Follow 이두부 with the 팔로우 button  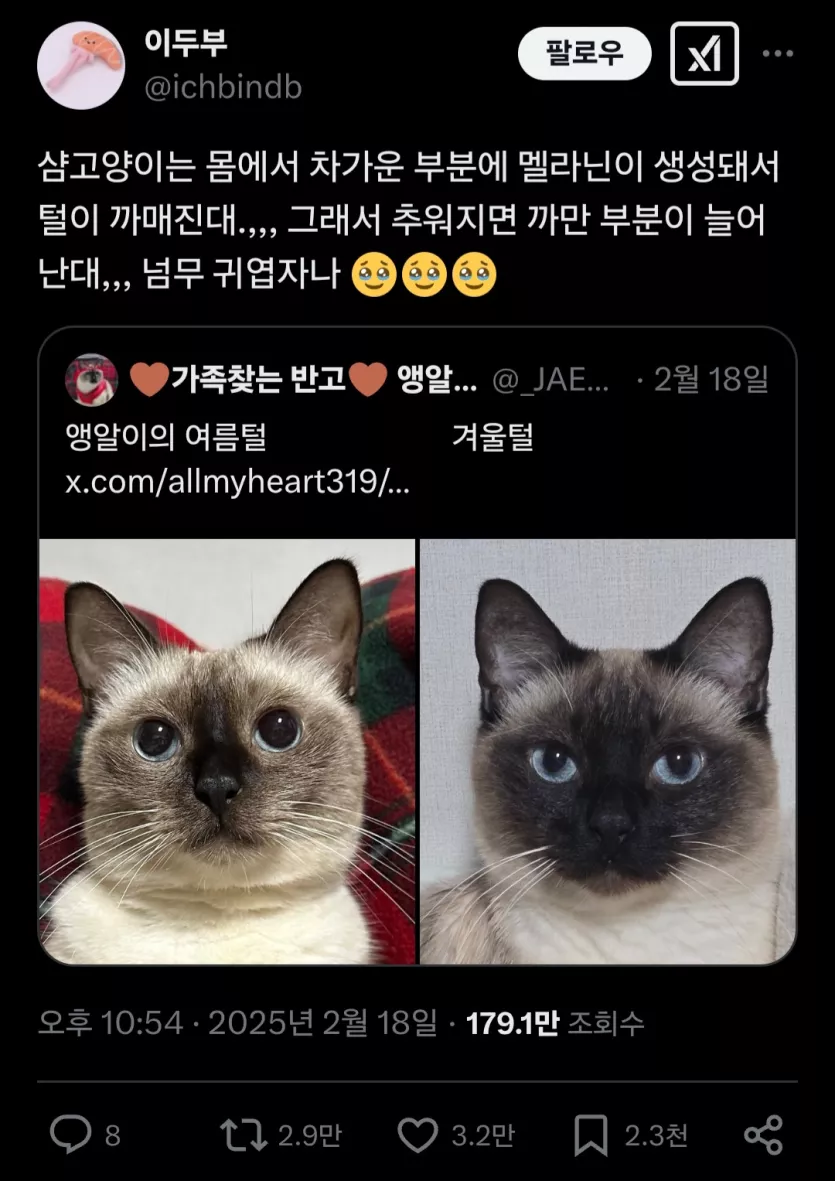click(584, 53)
